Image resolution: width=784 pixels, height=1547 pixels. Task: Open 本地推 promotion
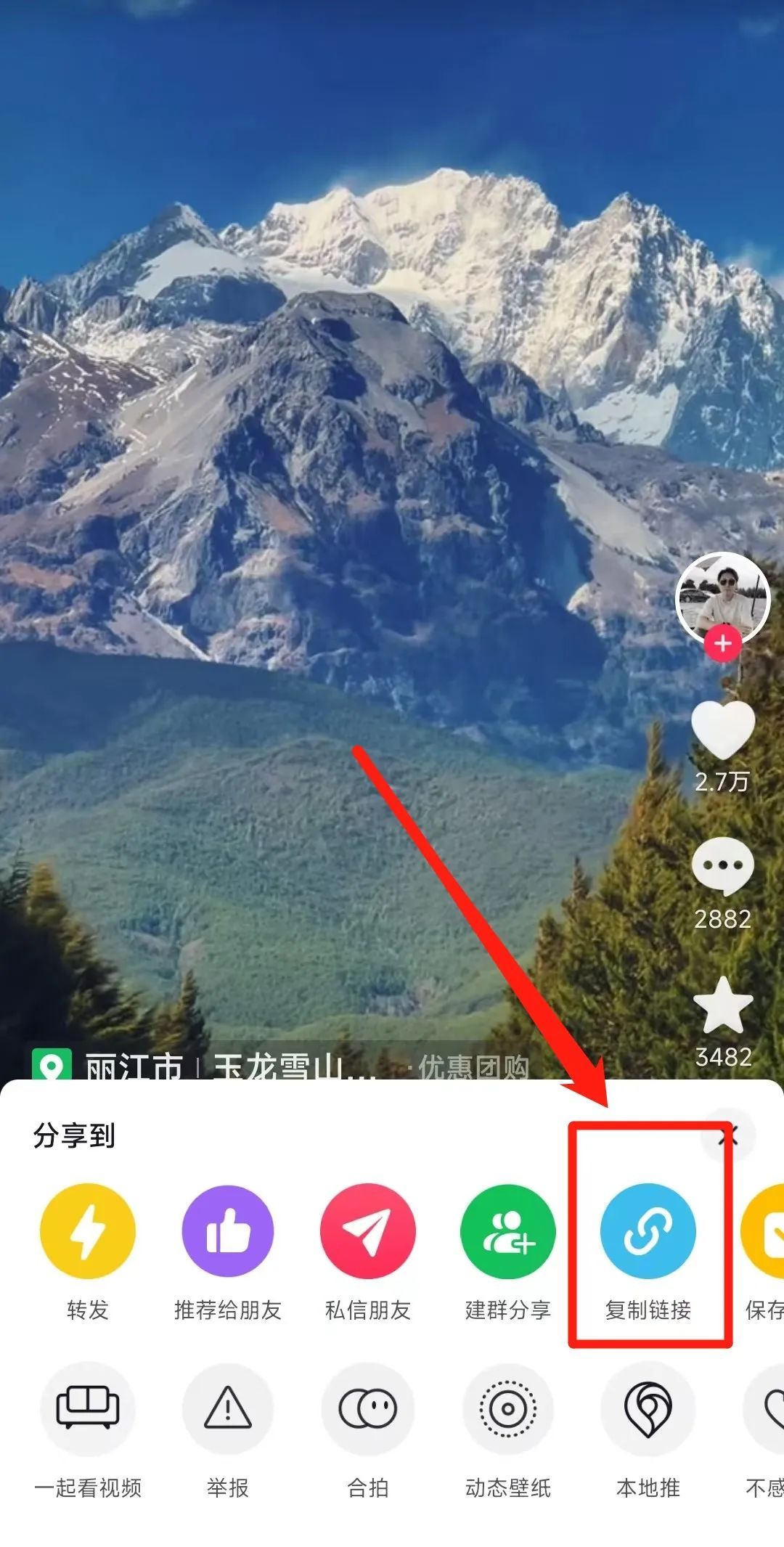(x=648, y=1408)
